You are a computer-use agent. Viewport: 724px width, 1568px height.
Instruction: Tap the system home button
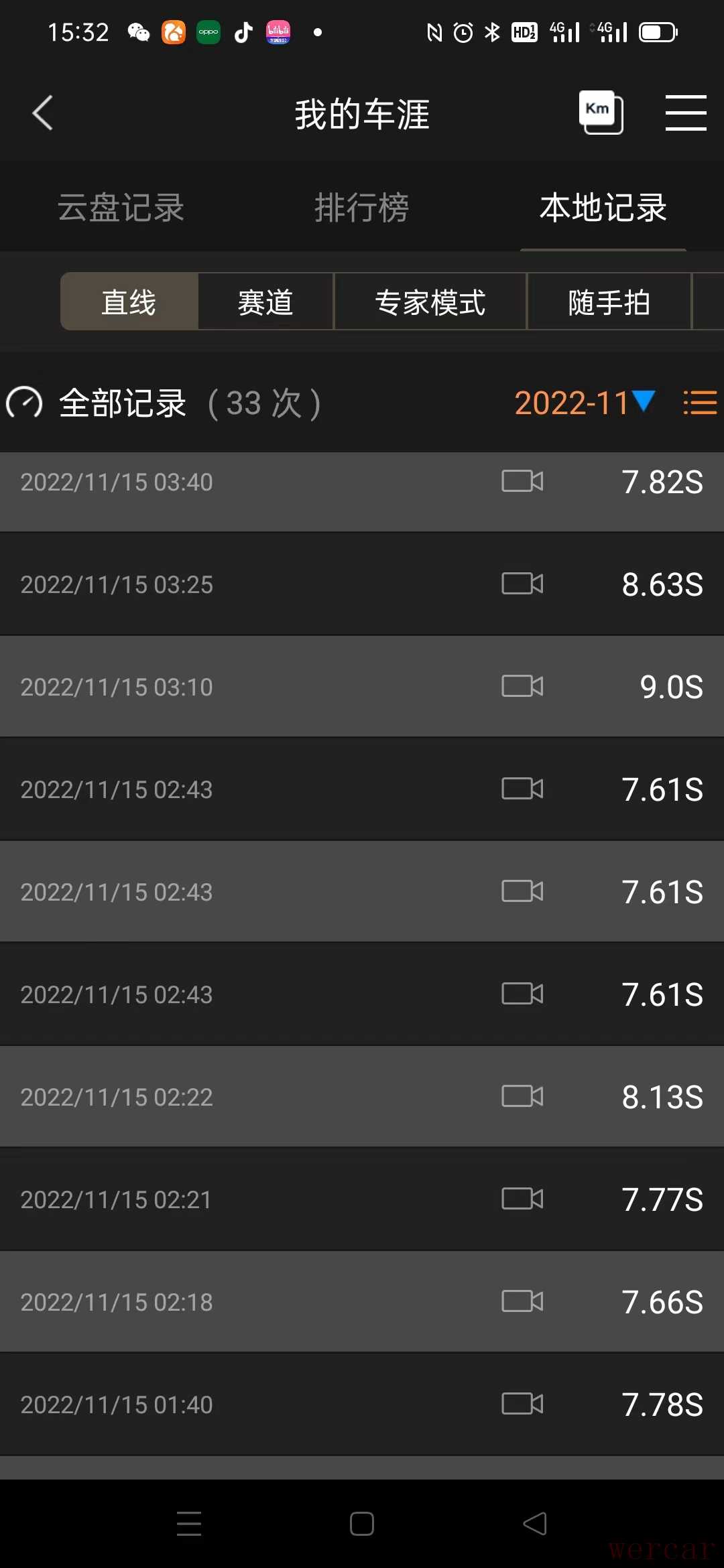362,1524
